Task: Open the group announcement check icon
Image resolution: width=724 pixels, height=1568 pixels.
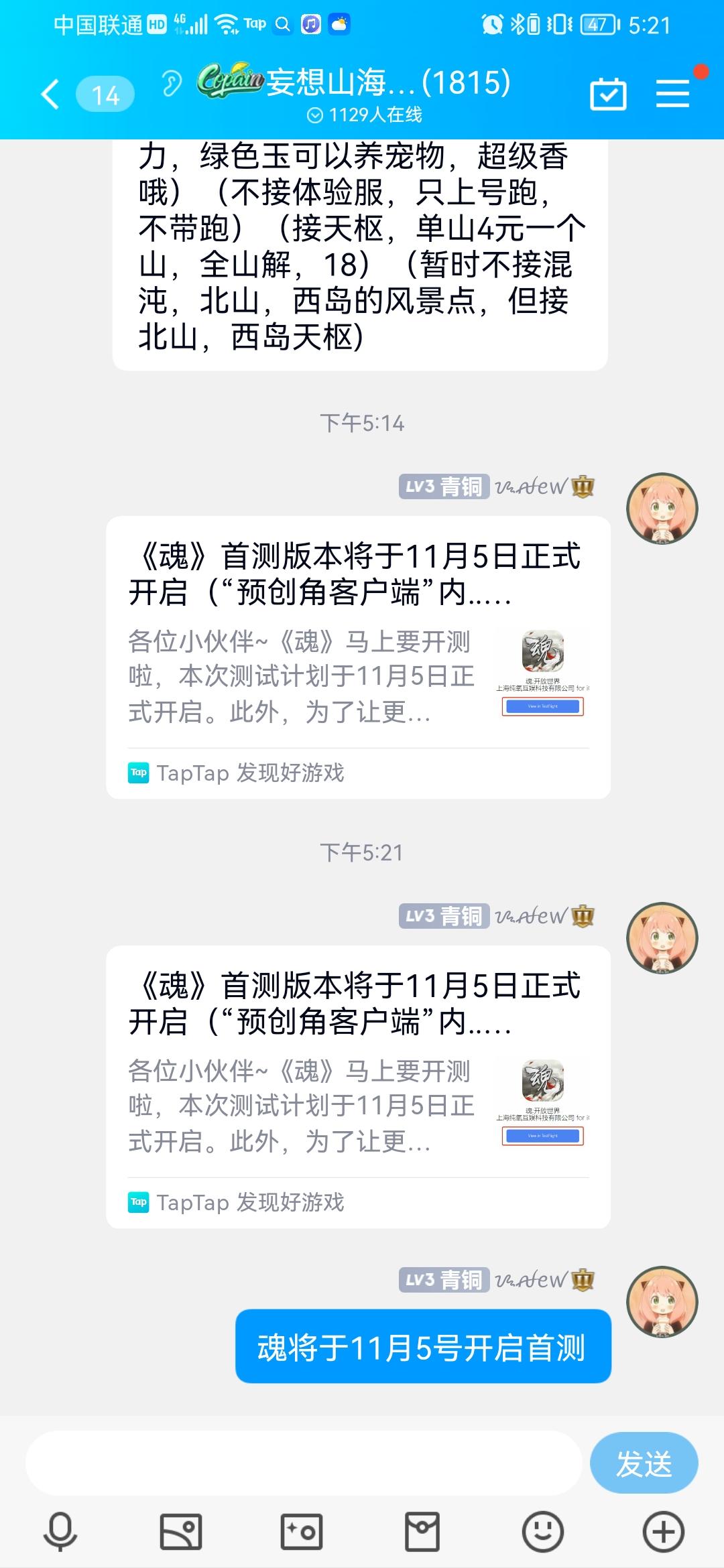Action: [609, 94]
